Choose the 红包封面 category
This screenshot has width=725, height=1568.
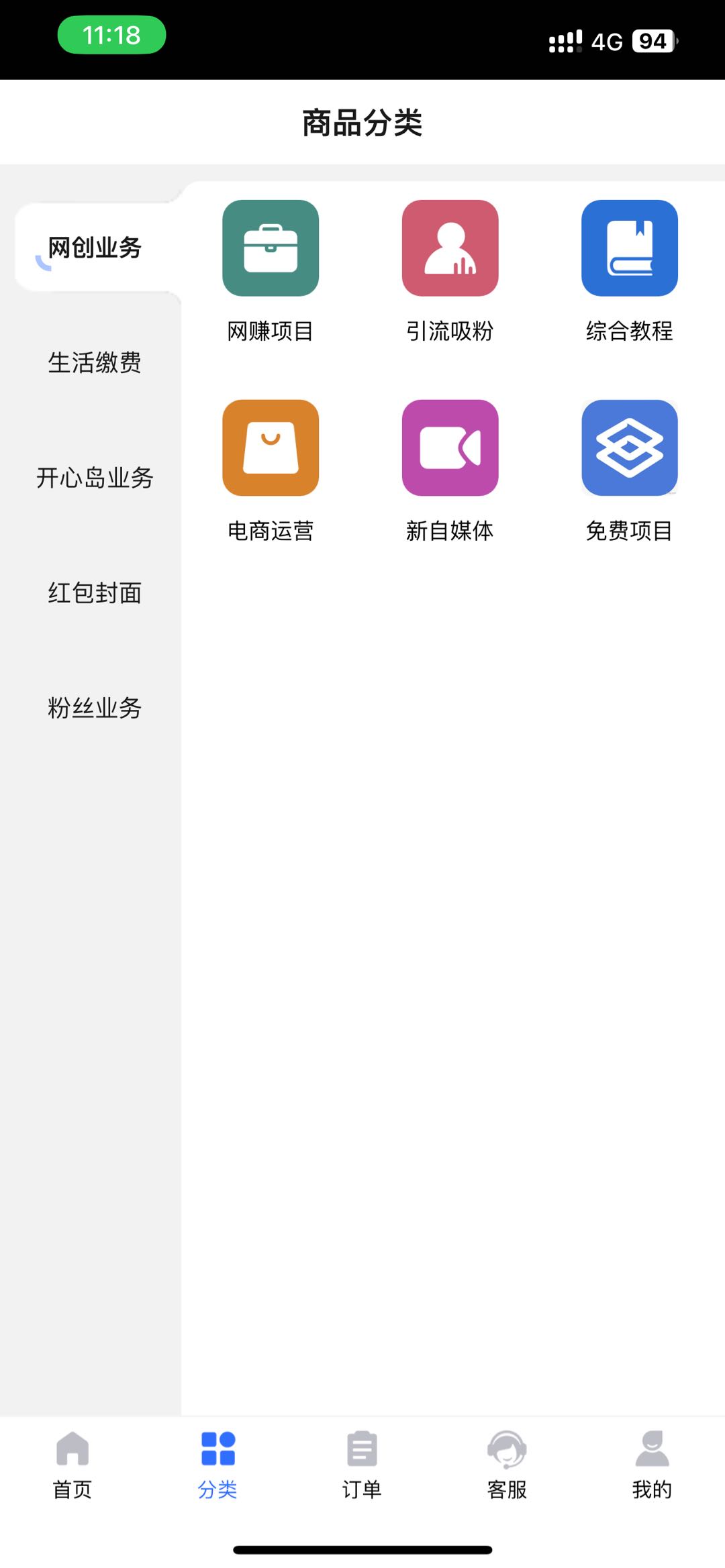pos(95,593)
